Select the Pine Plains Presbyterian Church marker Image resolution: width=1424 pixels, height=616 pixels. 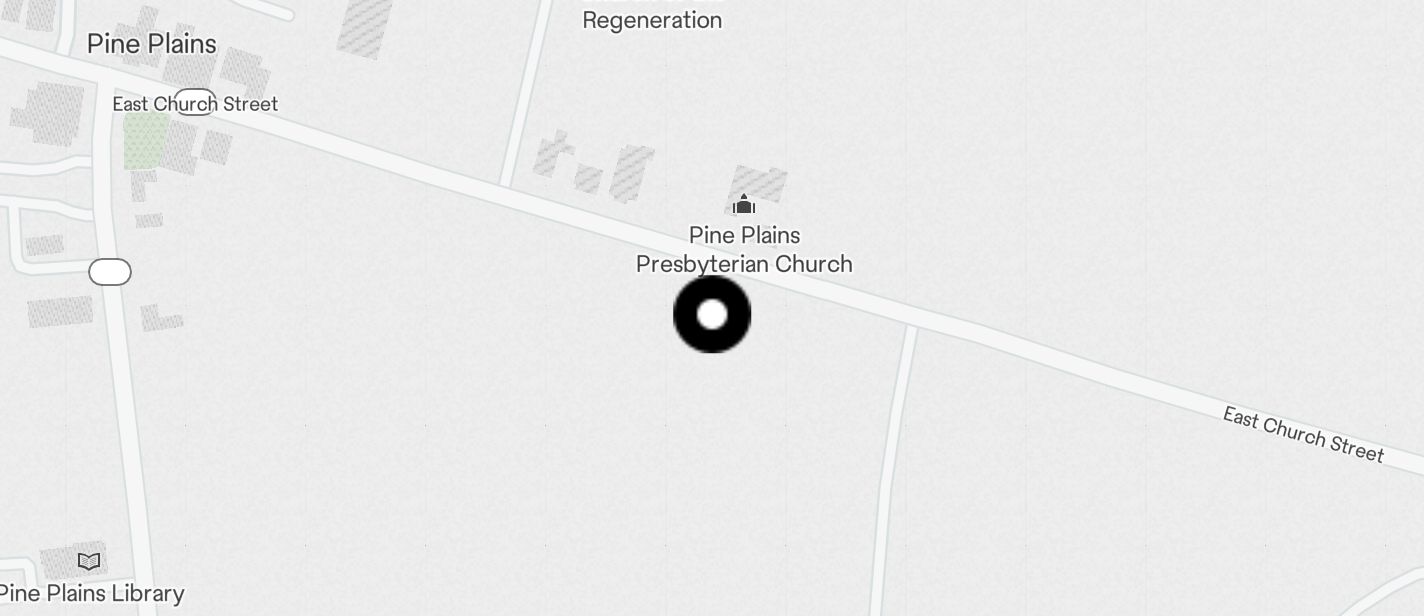click(744, 206)
